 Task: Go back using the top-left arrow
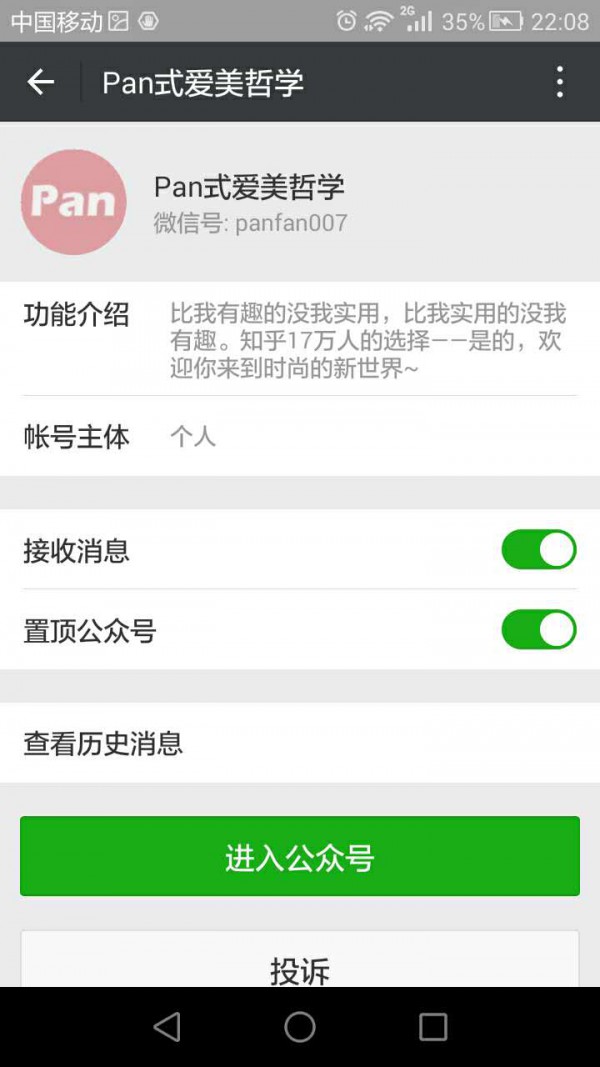(41, 82)
